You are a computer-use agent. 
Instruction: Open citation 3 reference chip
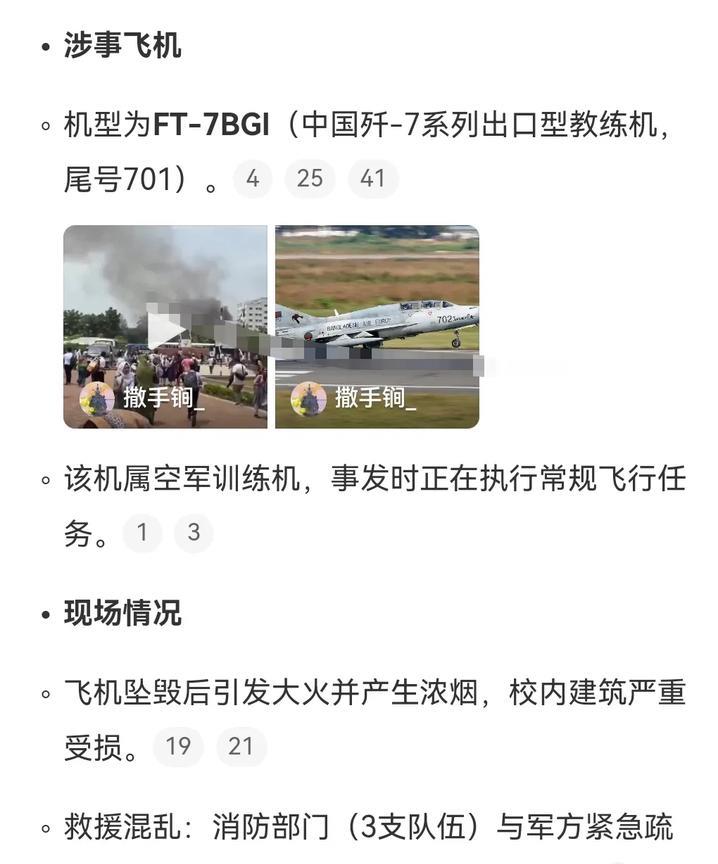pyautogui.click(x=193, y=532)
